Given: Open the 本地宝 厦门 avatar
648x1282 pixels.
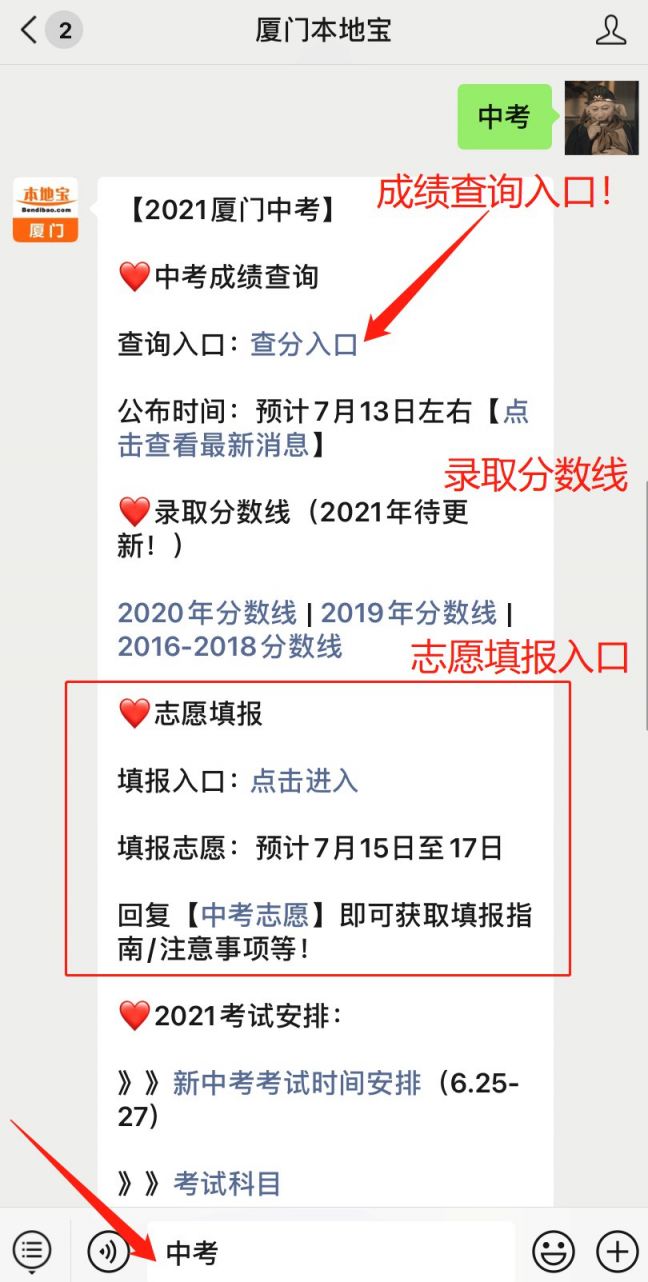Looking at the screenshot, I should point(45,210).
